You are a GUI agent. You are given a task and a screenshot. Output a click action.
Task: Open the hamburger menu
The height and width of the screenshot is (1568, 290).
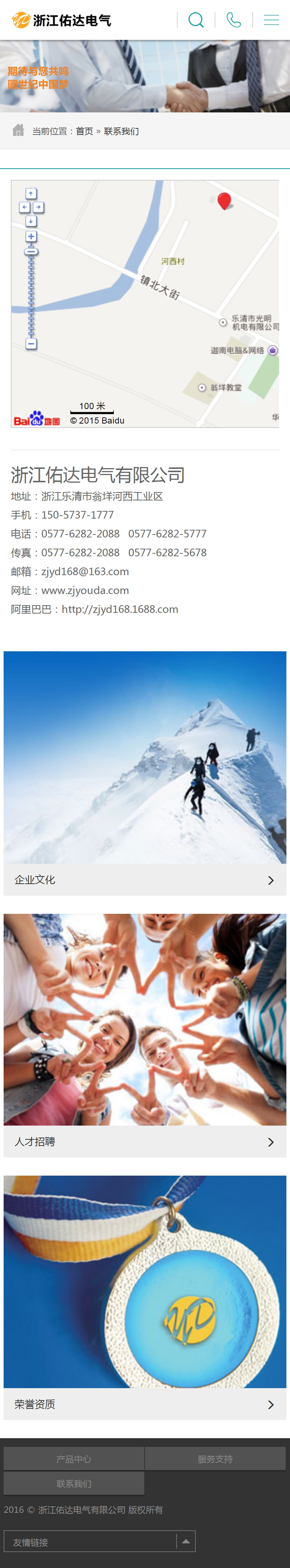(x=271, y=20)
